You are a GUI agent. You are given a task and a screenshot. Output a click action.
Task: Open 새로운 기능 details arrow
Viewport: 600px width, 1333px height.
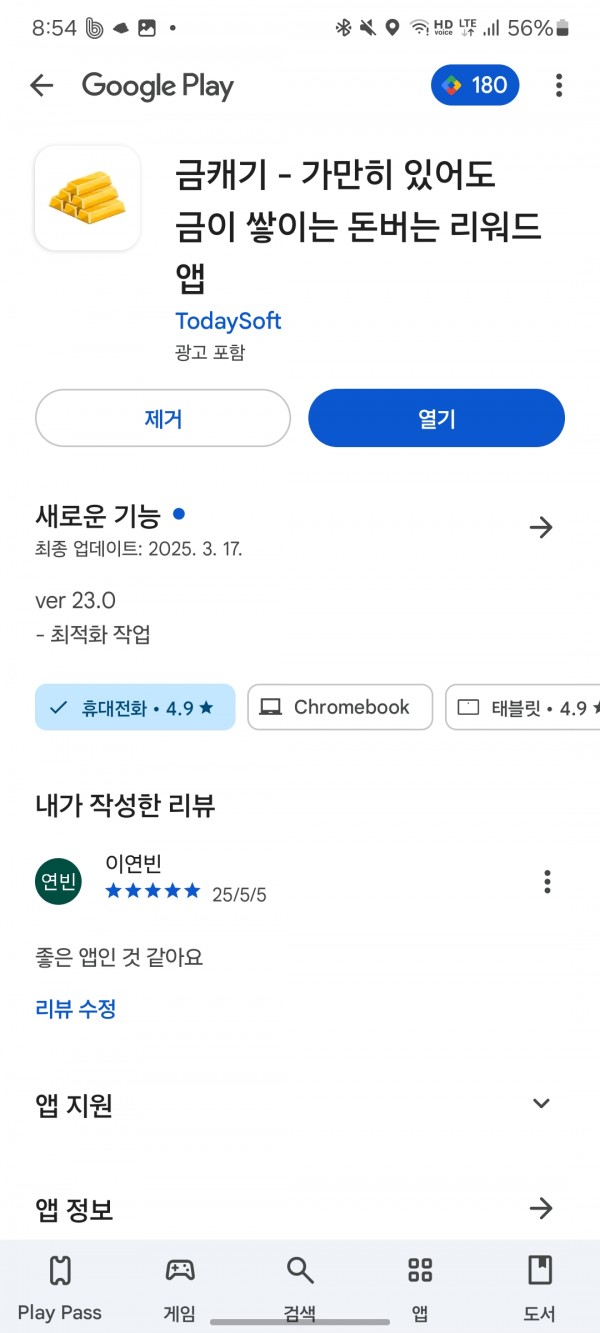(541, 527)
